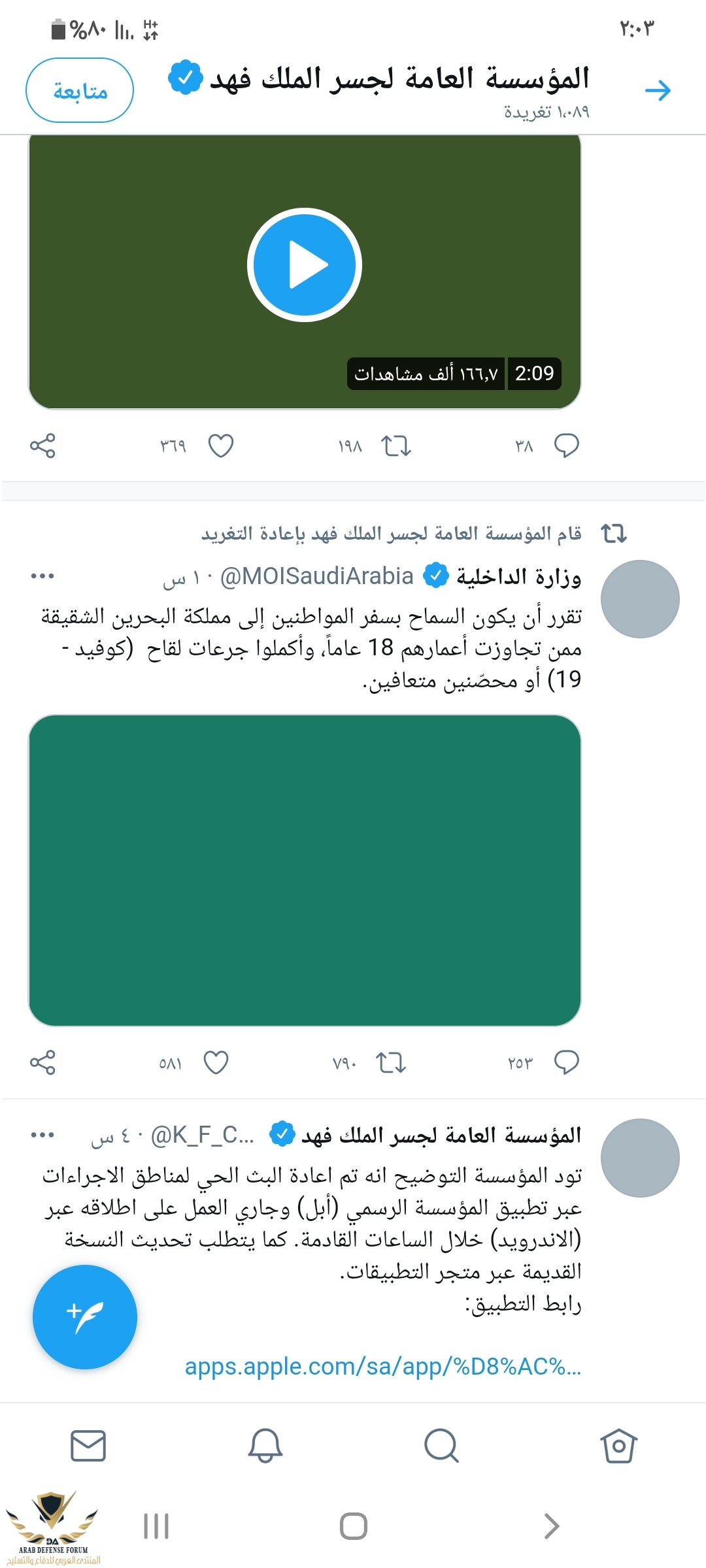706x1568 pixels.
Task: Retweet the video tweet with ١٩٨ retweets
Action: pyautogui.click(x=396, y=446)
